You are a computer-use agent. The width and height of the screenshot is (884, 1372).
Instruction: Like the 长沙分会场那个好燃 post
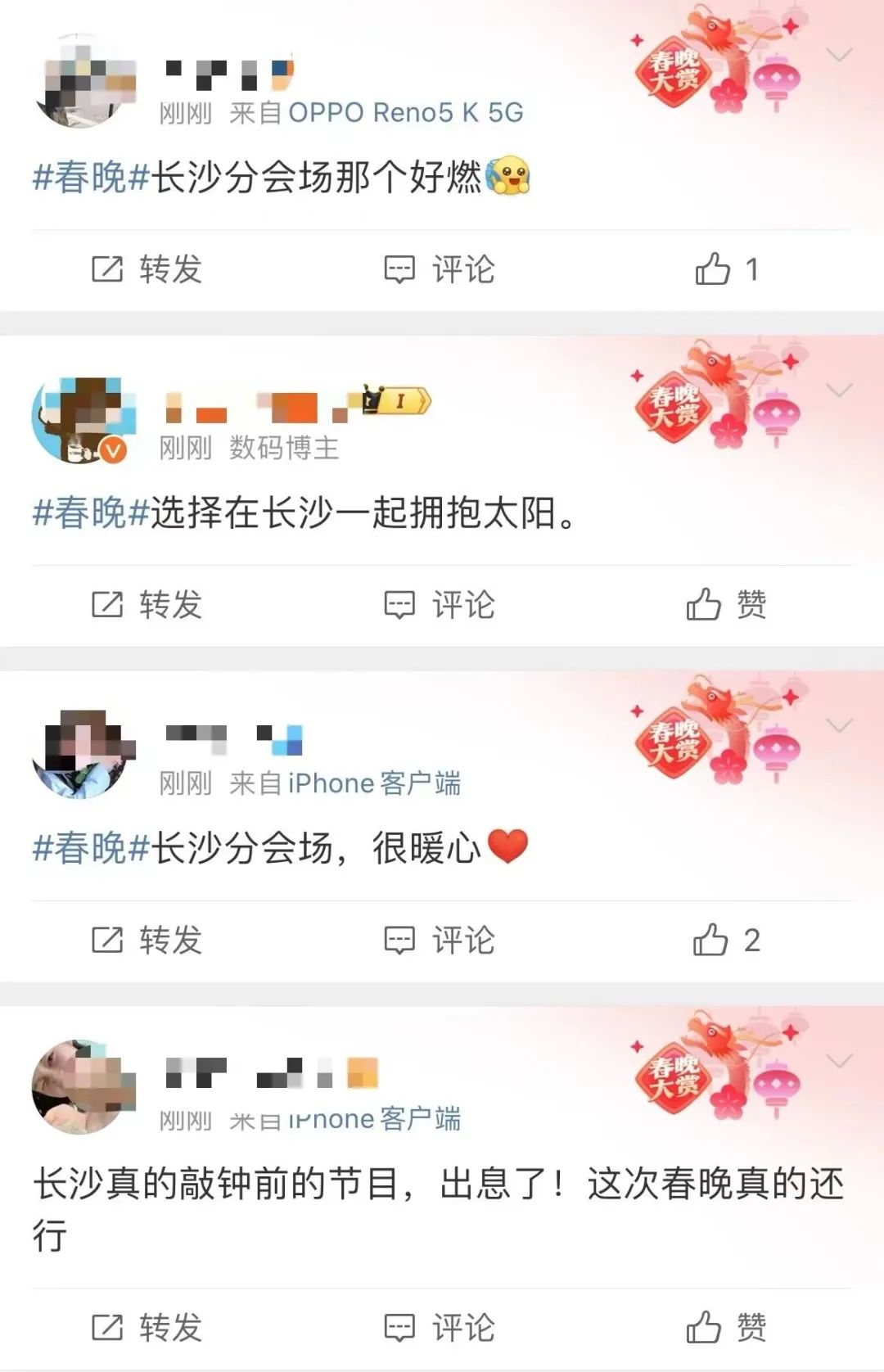[727, 269]
